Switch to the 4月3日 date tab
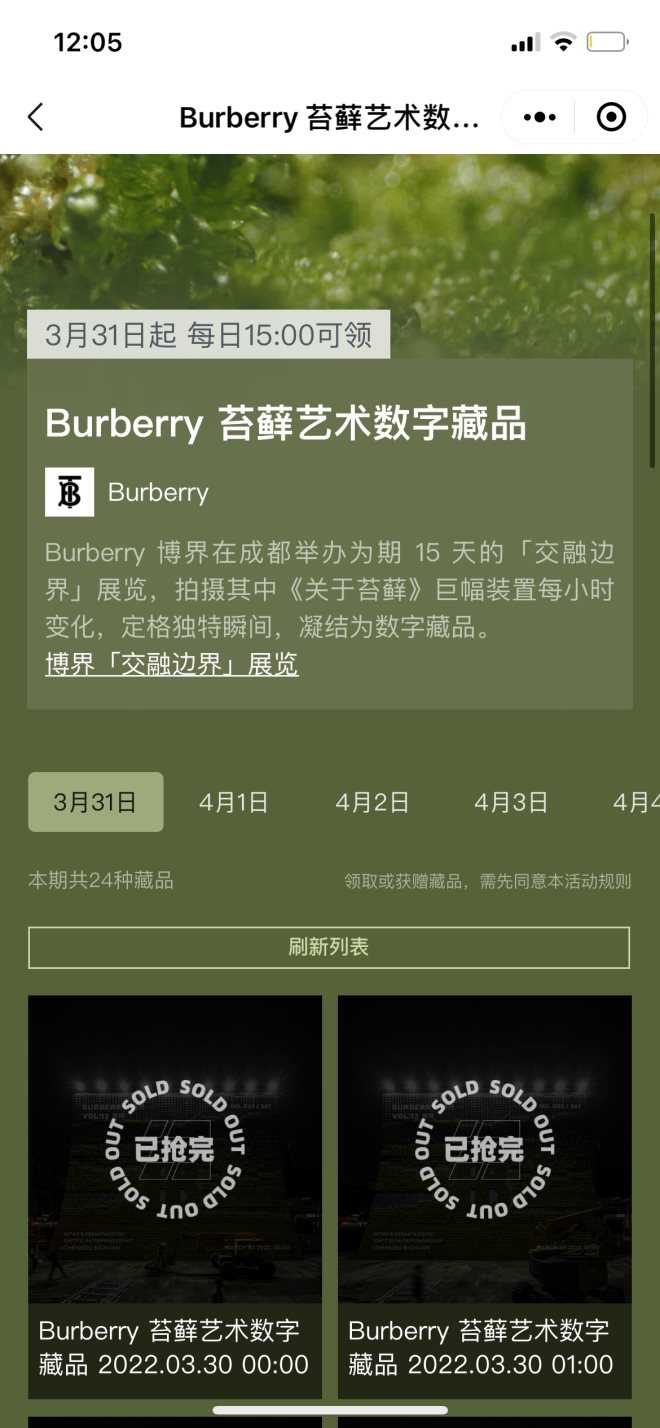This screenshot has width=660, height=1428. coord(511,802)
